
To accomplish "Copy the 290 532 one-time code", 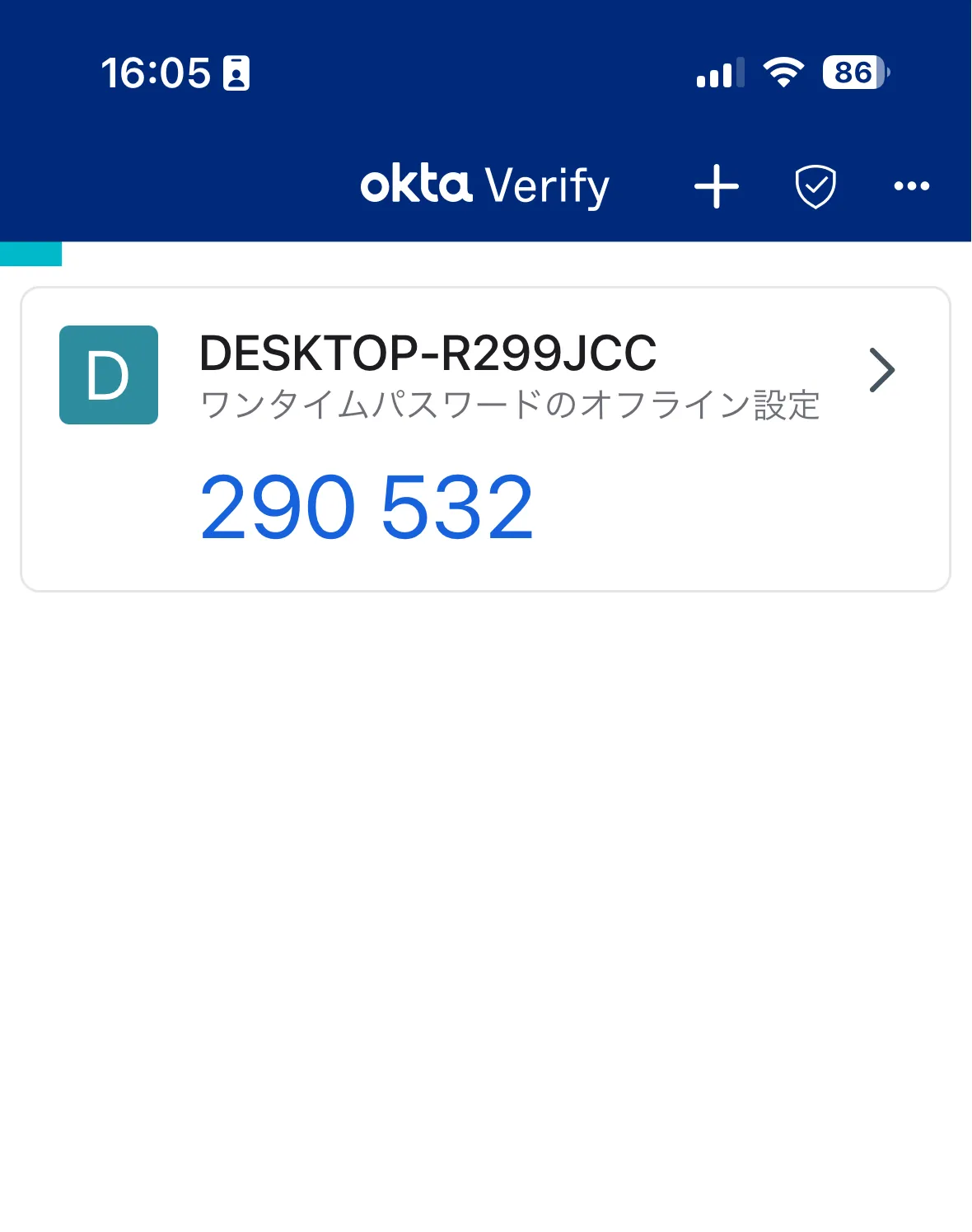I will (367, 508).
